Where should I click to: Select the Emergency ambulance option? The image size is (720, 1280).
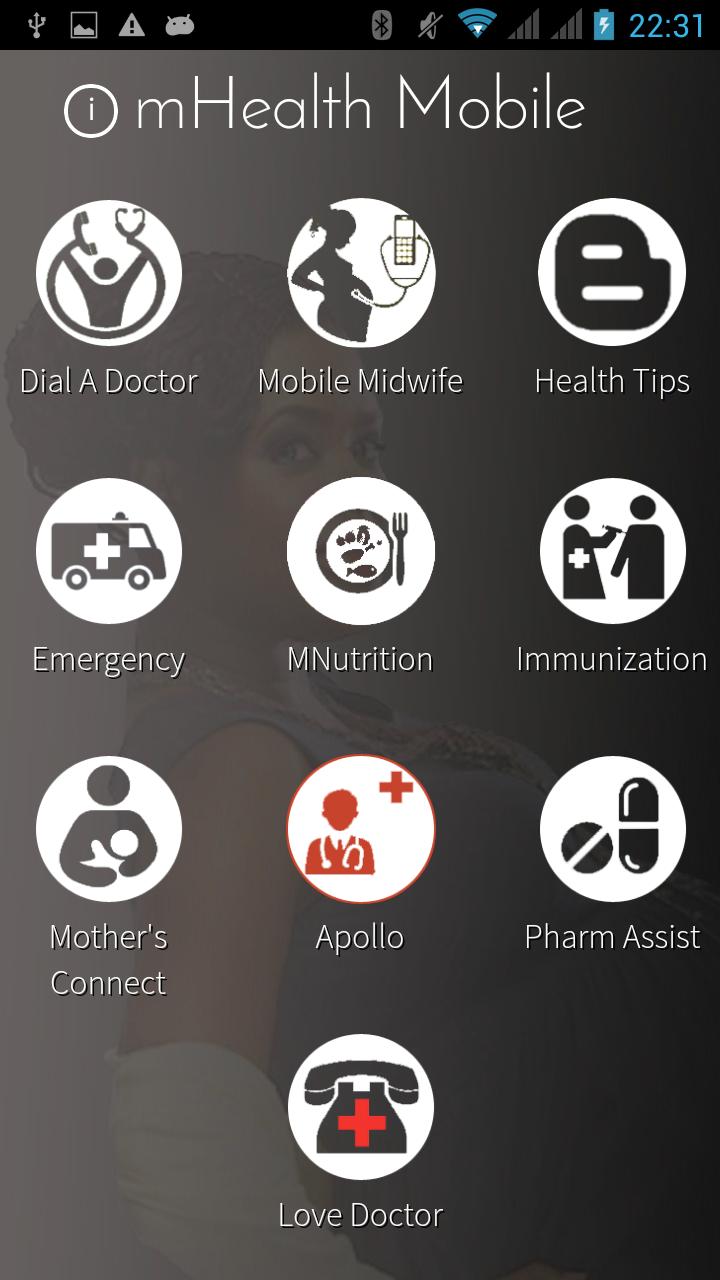coord(109,551)
